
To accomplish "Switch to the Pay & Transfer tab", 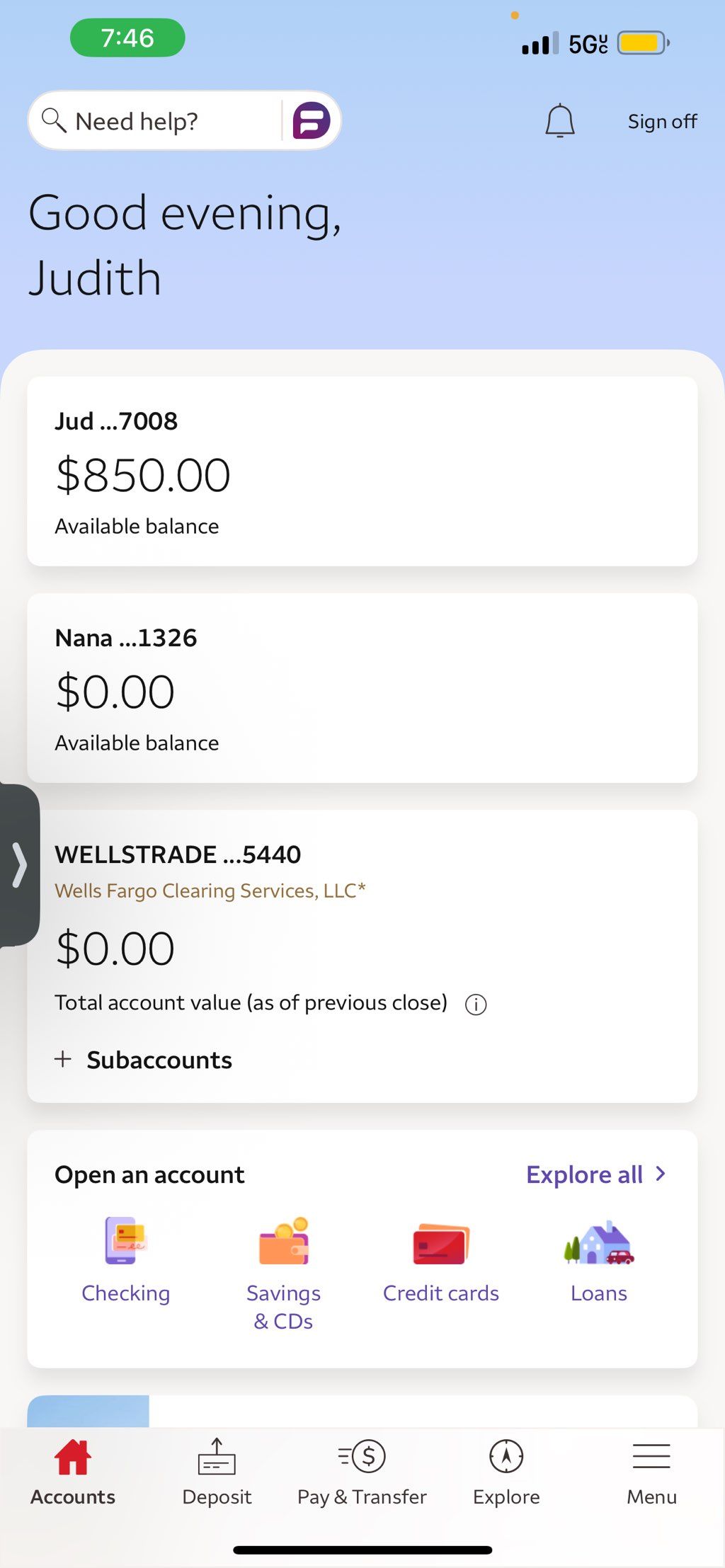I will point(362,1472).
